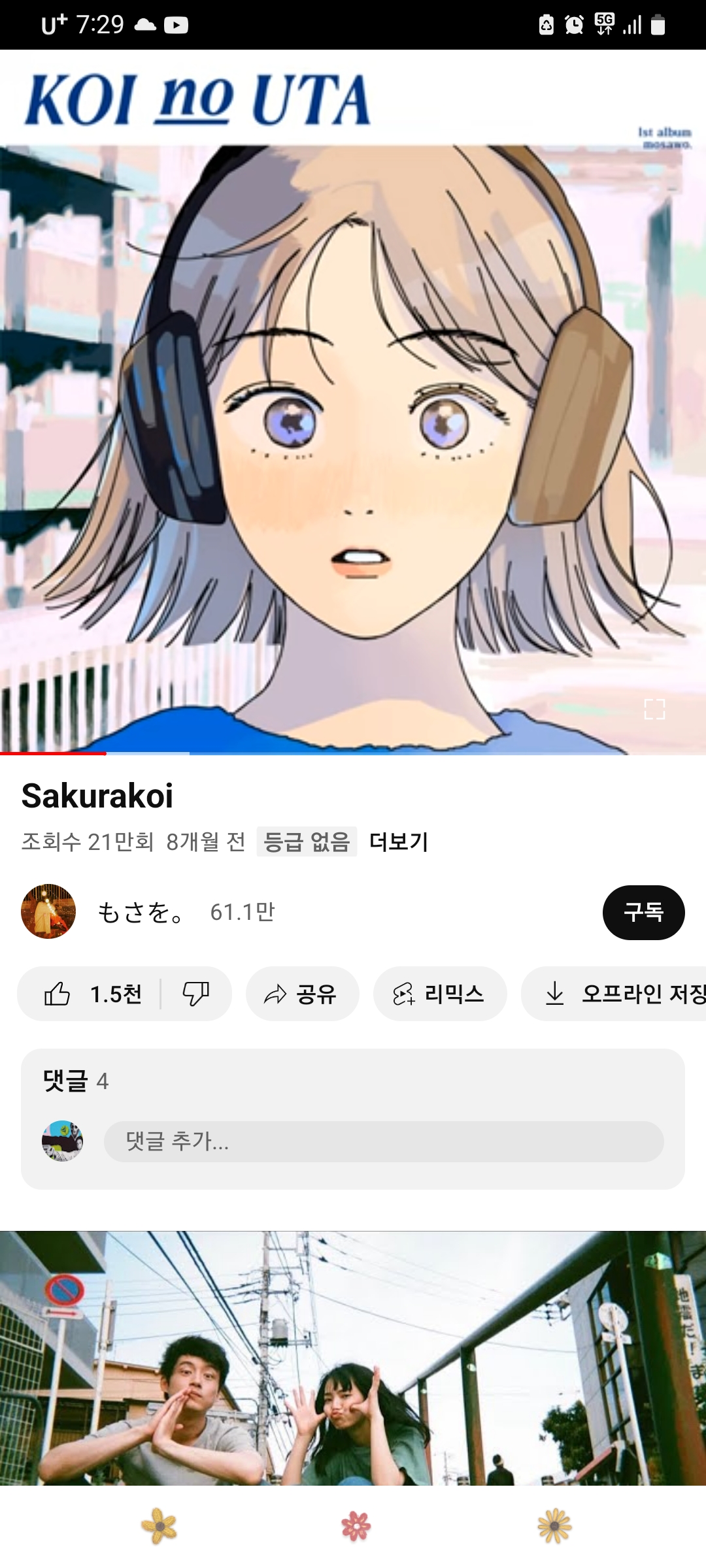Open the 댓글 comments section

click(75, 1081)
